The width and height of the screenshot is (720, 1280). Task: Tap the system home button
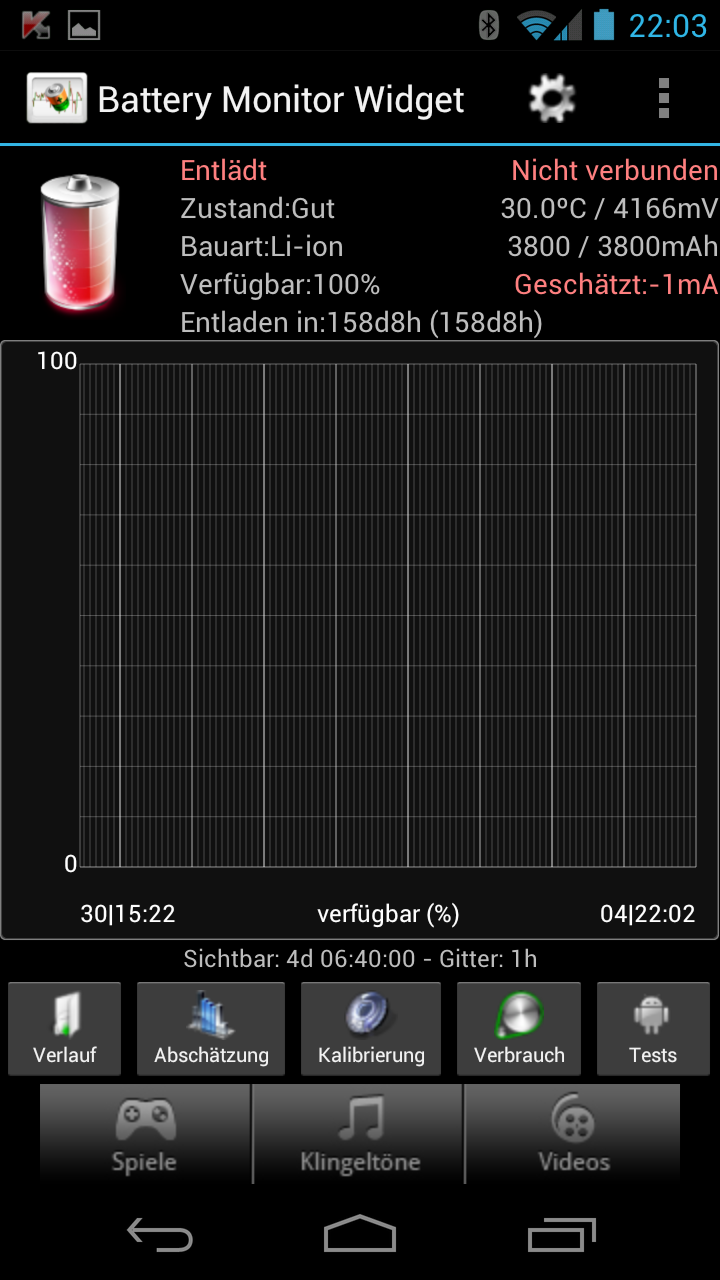pos(360,1235)
